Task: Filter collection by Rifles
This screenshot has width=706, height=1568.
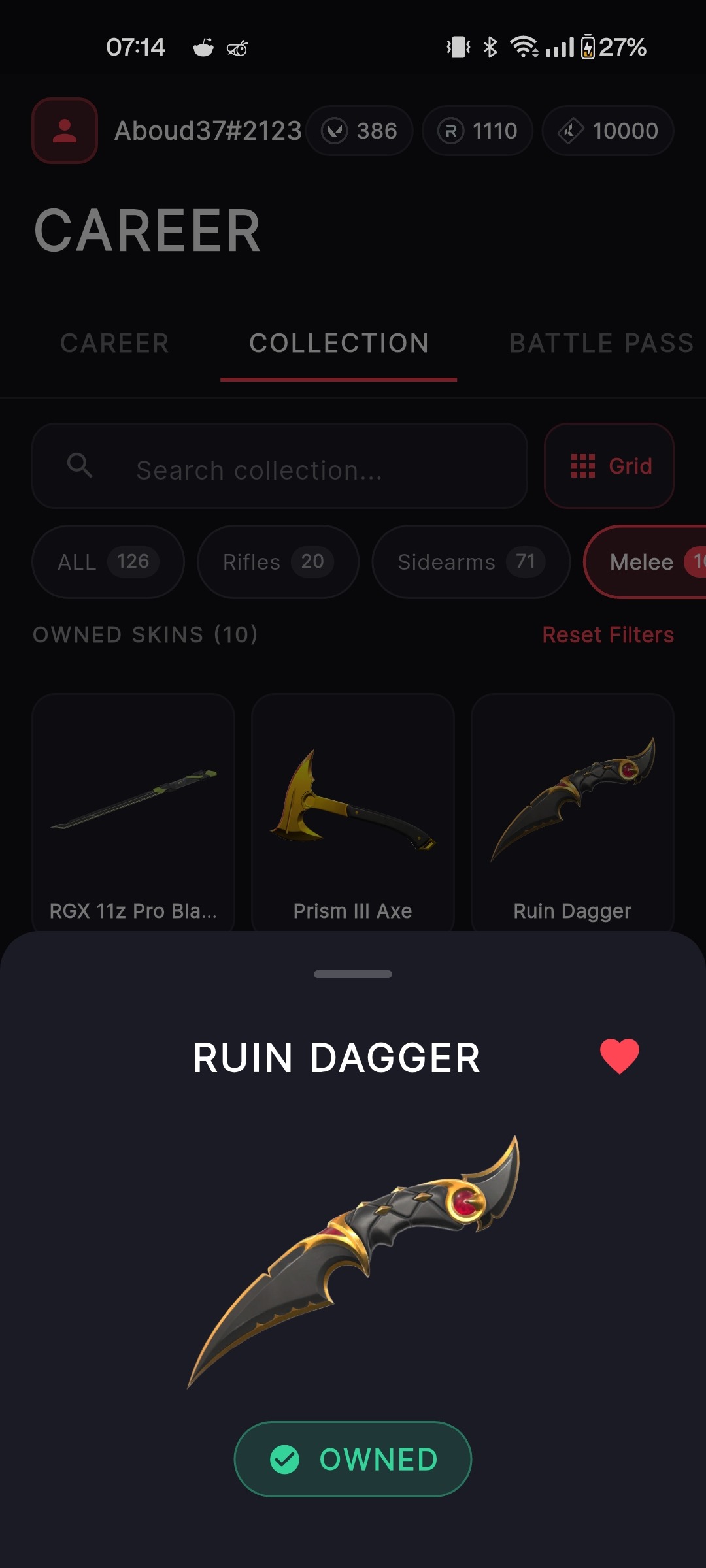Action: click(x=278, y=562)
